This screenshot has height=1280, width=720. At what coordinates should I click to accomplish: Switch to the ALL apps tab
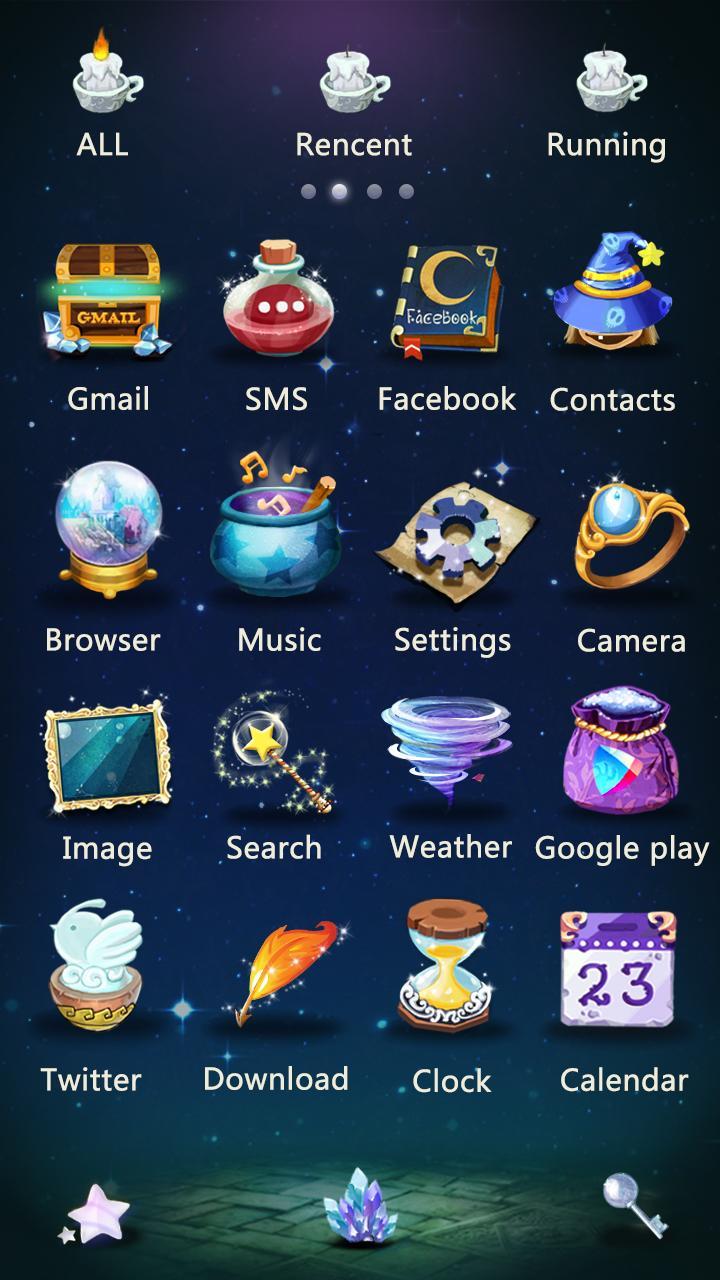coord(103,85)
